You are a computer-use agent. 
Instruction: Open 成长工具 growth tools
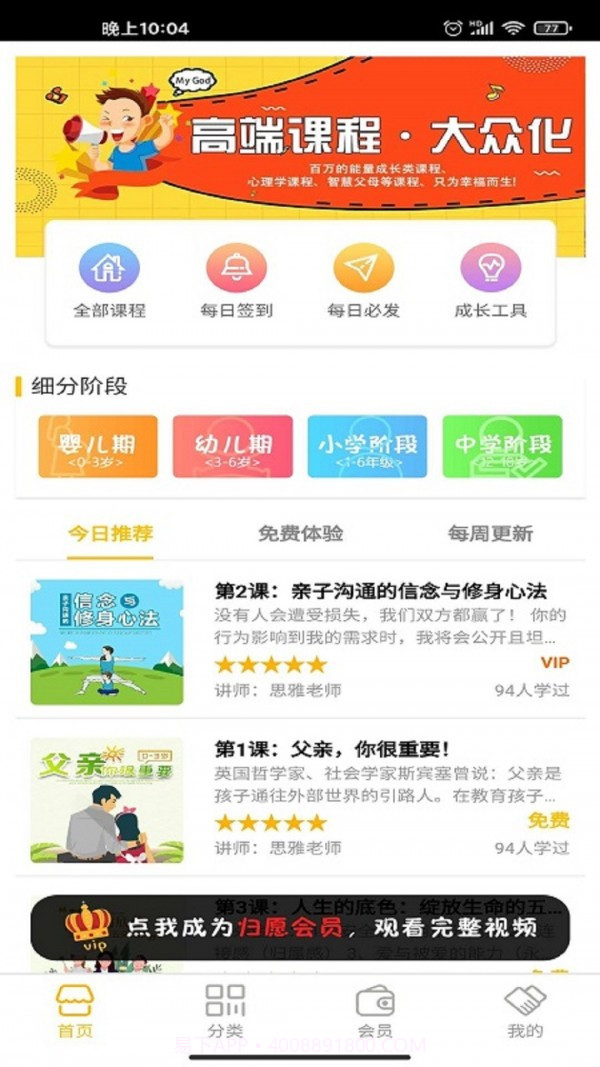[490, 281]
